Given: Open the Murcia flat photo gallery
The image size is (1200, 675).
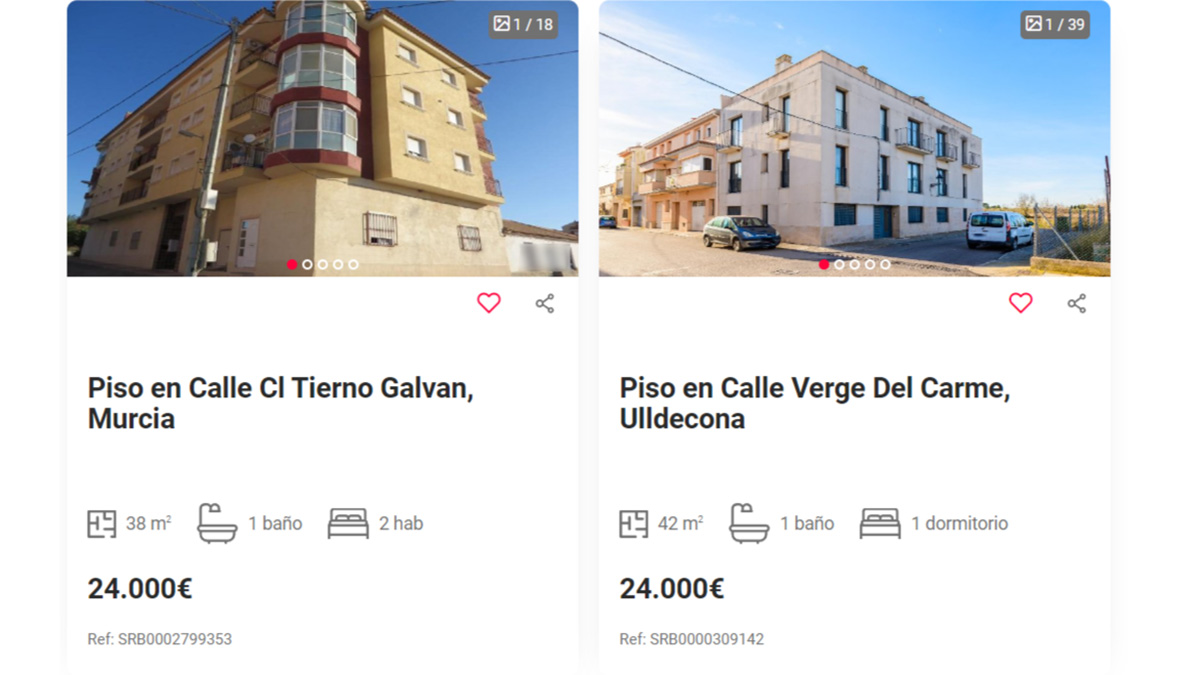Looking at the screenshot, I should 523,24.
